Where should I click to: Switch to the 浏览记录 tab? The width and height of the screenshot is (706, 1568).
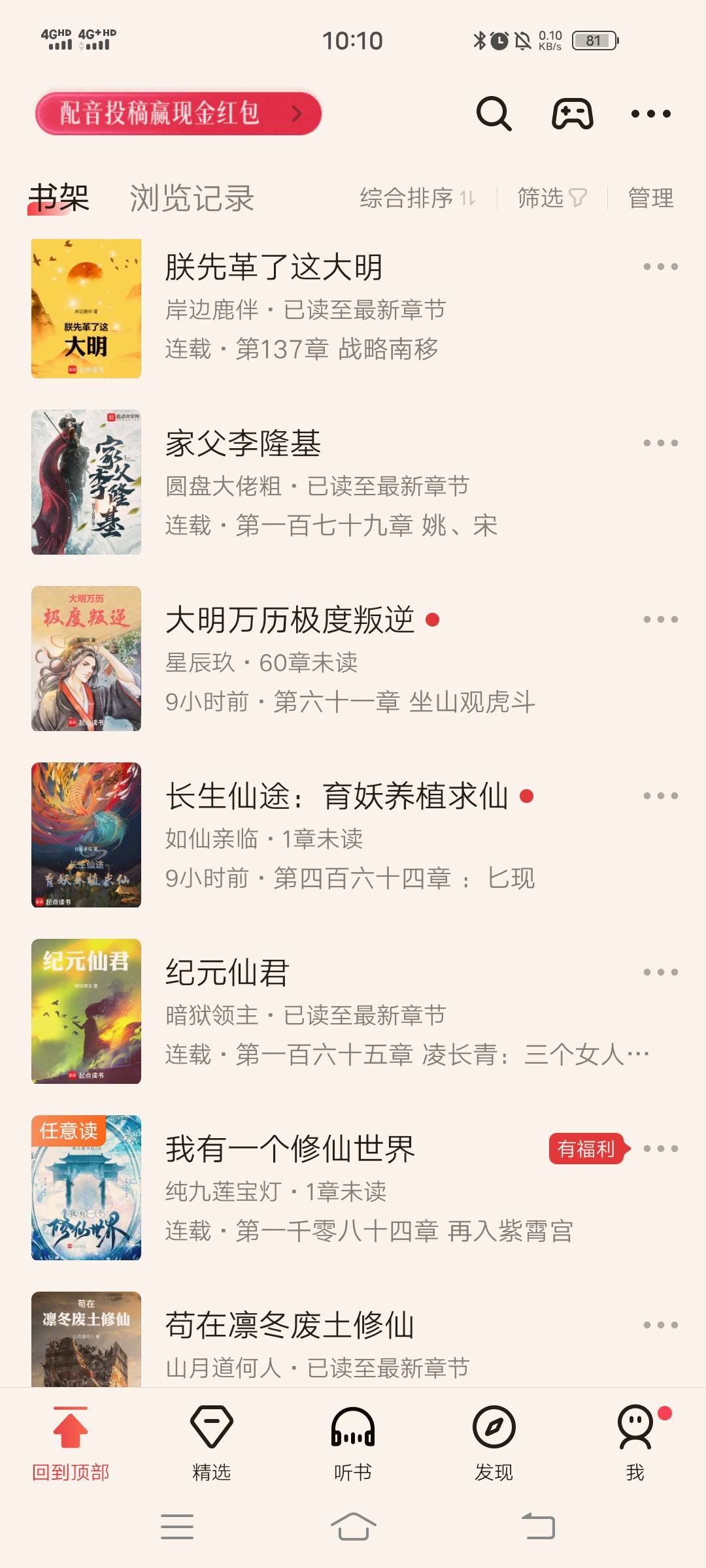click(192, 198)
